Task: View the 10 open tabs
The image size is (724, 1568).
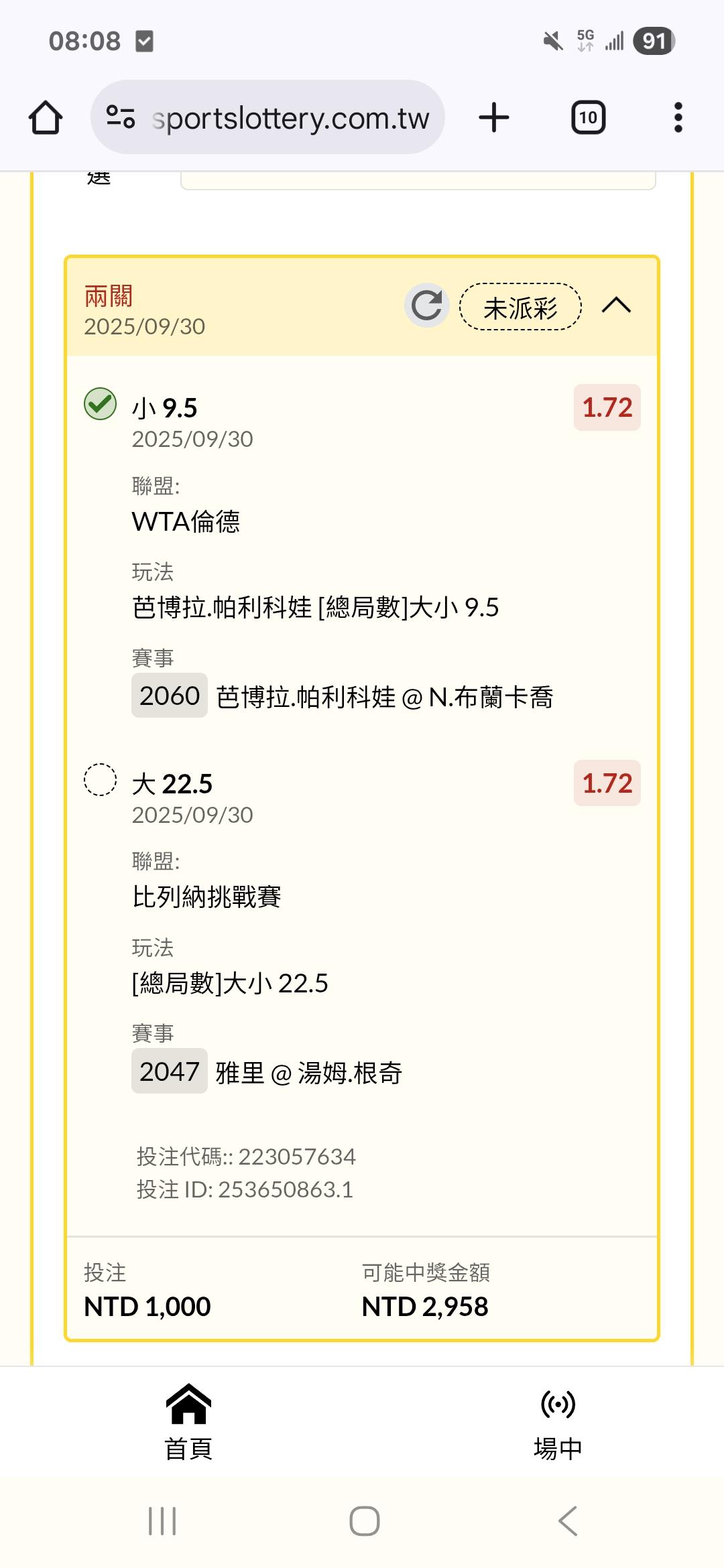Action: pos(588,118)
